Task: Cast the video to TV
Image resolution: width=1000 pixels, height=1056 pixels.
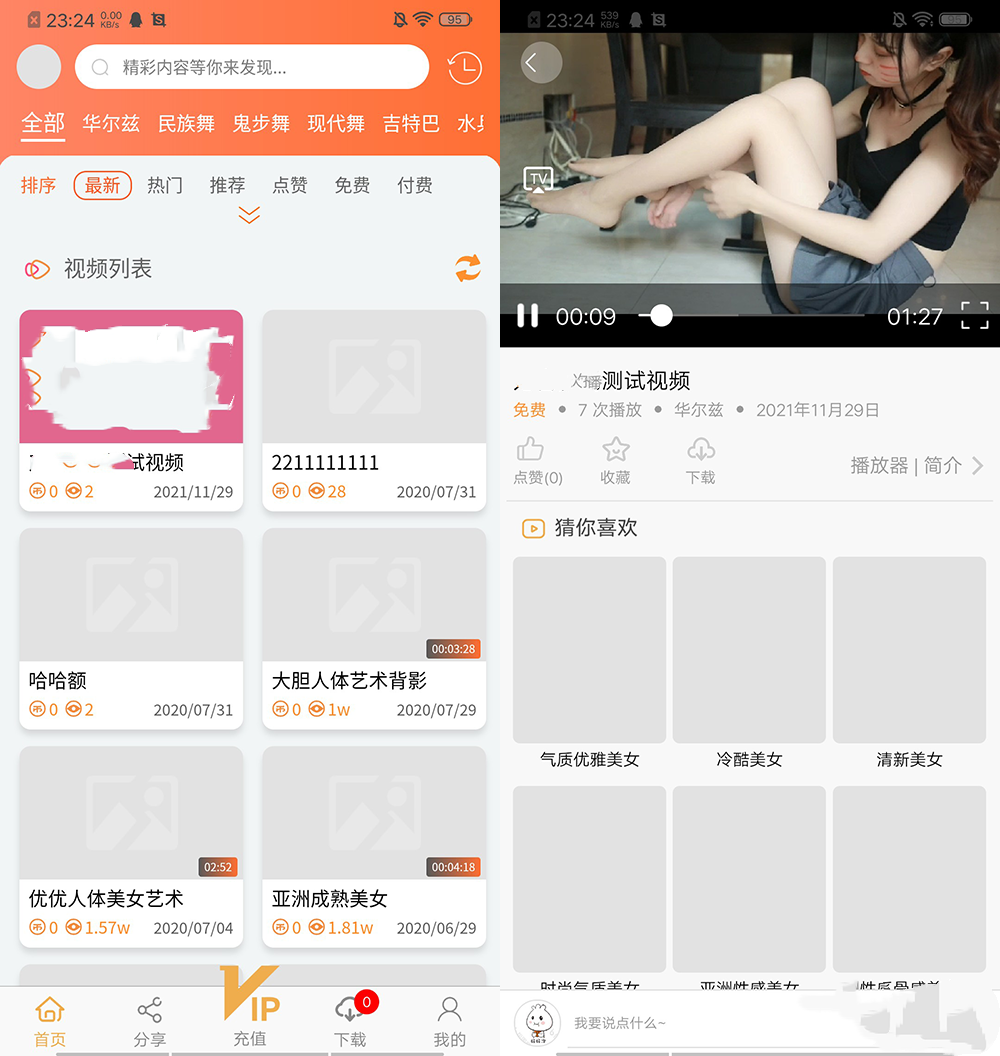Action: click(x=539, y=180)
